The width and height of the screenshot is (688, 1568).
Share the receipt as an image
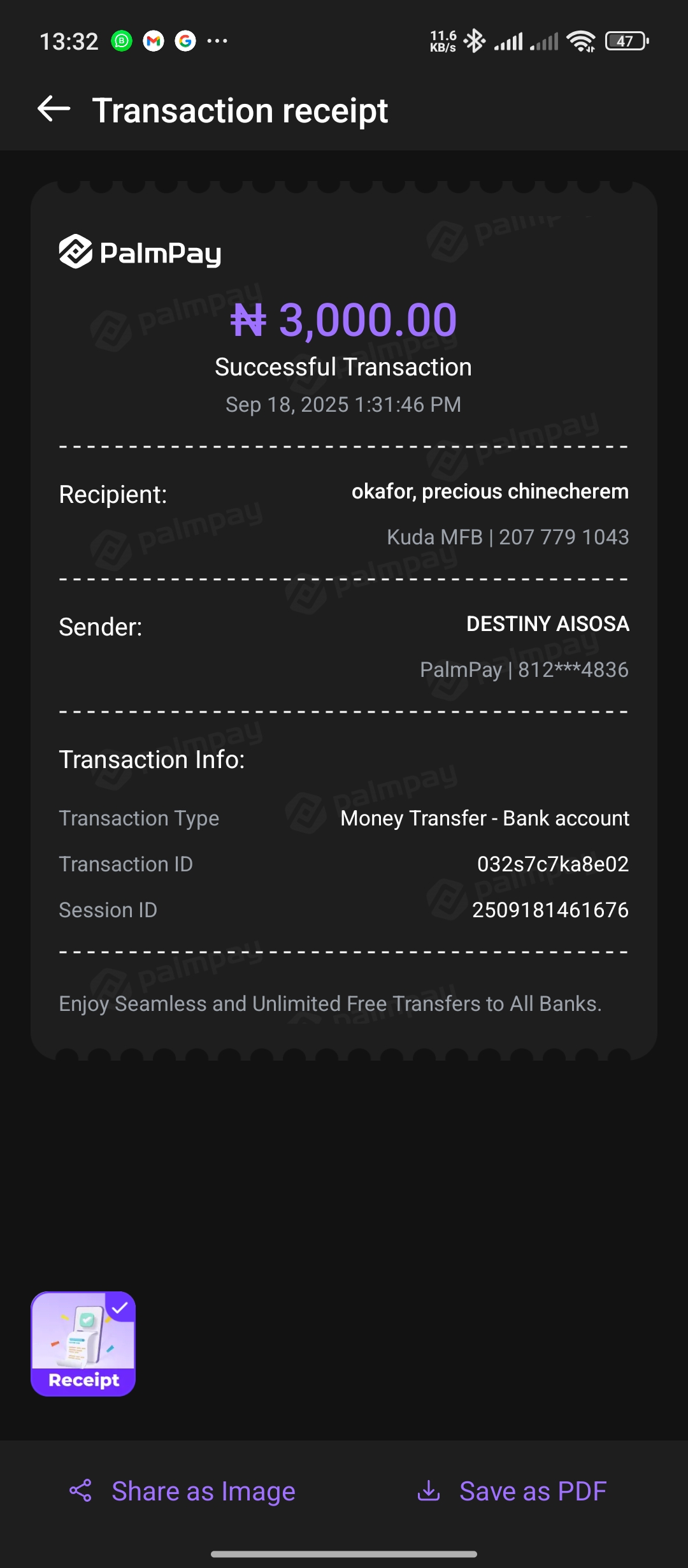[183, 1491]
